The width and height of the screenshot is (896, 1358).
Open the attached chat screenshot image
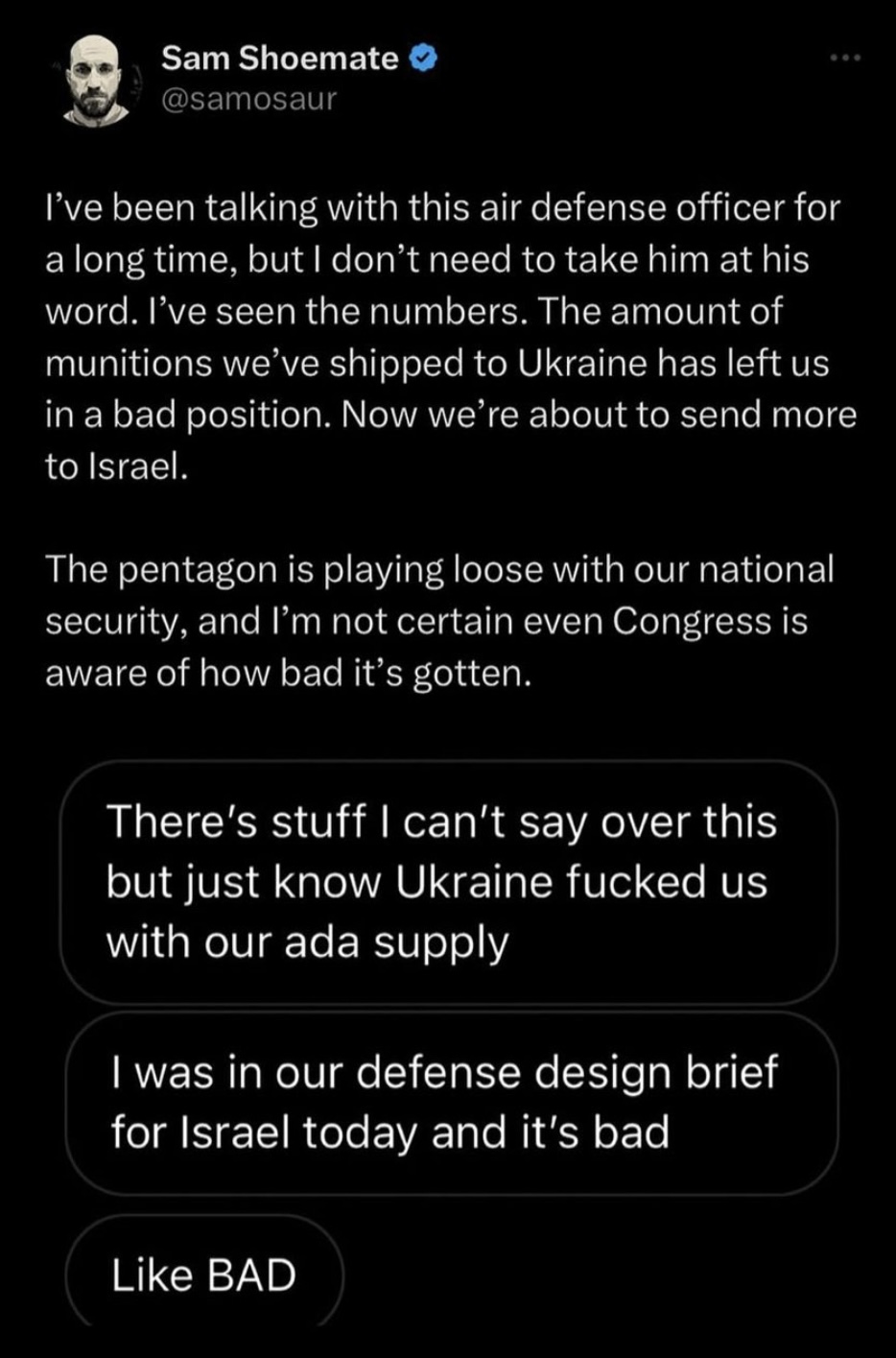pyautogui.click(x=448, y=1036)
